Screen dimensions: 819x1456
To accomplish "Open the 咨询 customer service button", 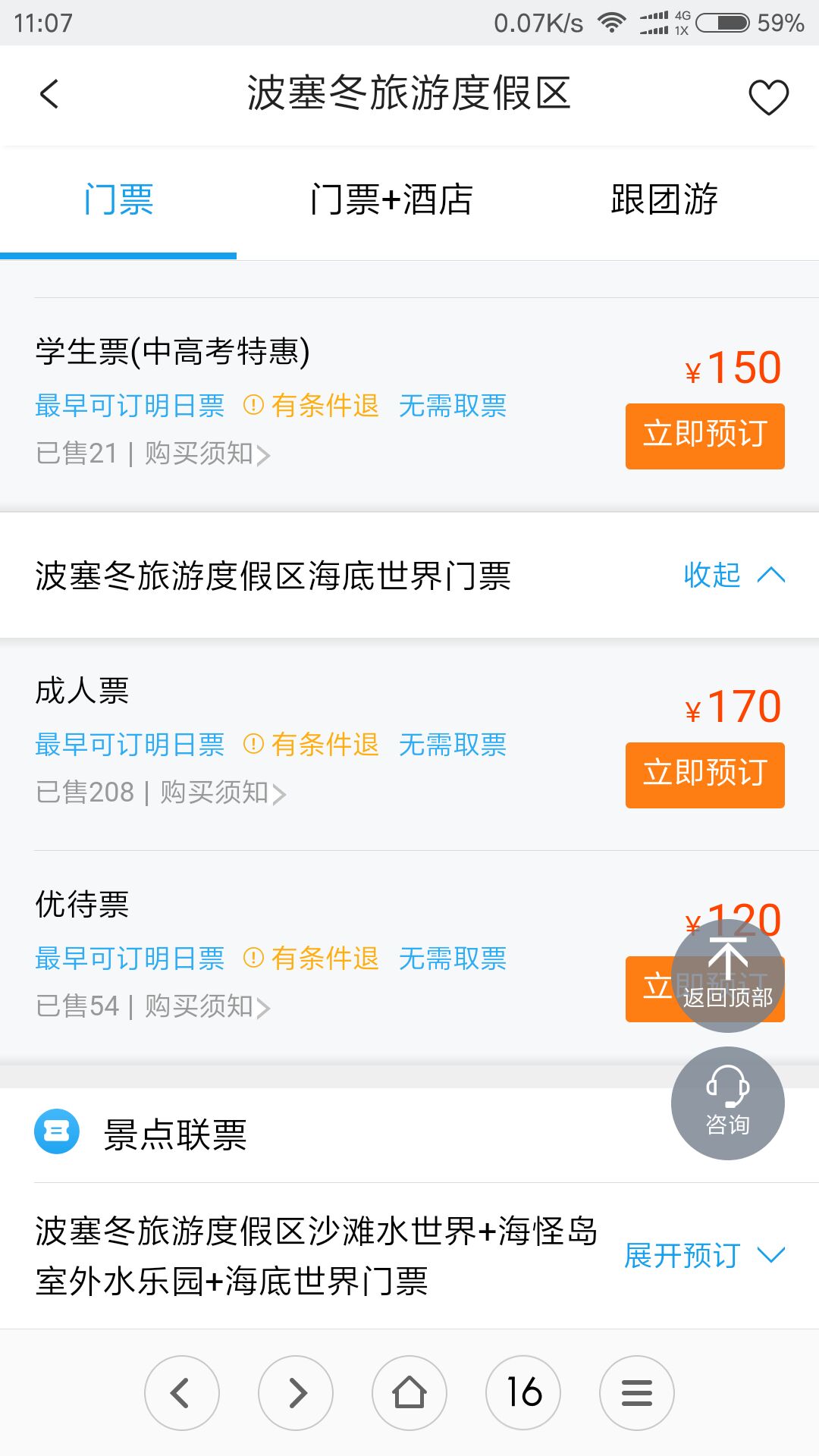I will coord(727,1103).
